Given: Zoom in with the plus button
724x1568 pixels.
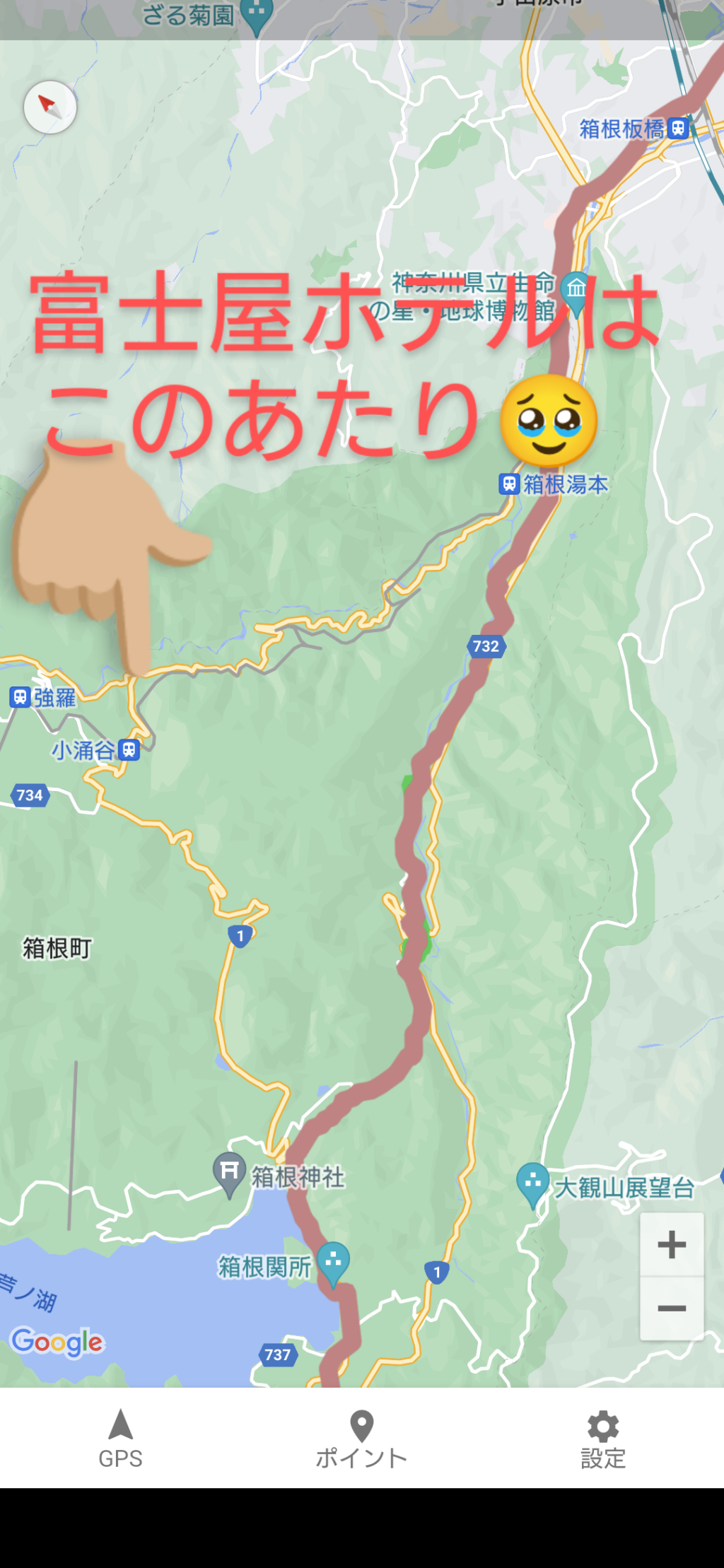Looking at the screenshot, I should [x=671, y=1245].
